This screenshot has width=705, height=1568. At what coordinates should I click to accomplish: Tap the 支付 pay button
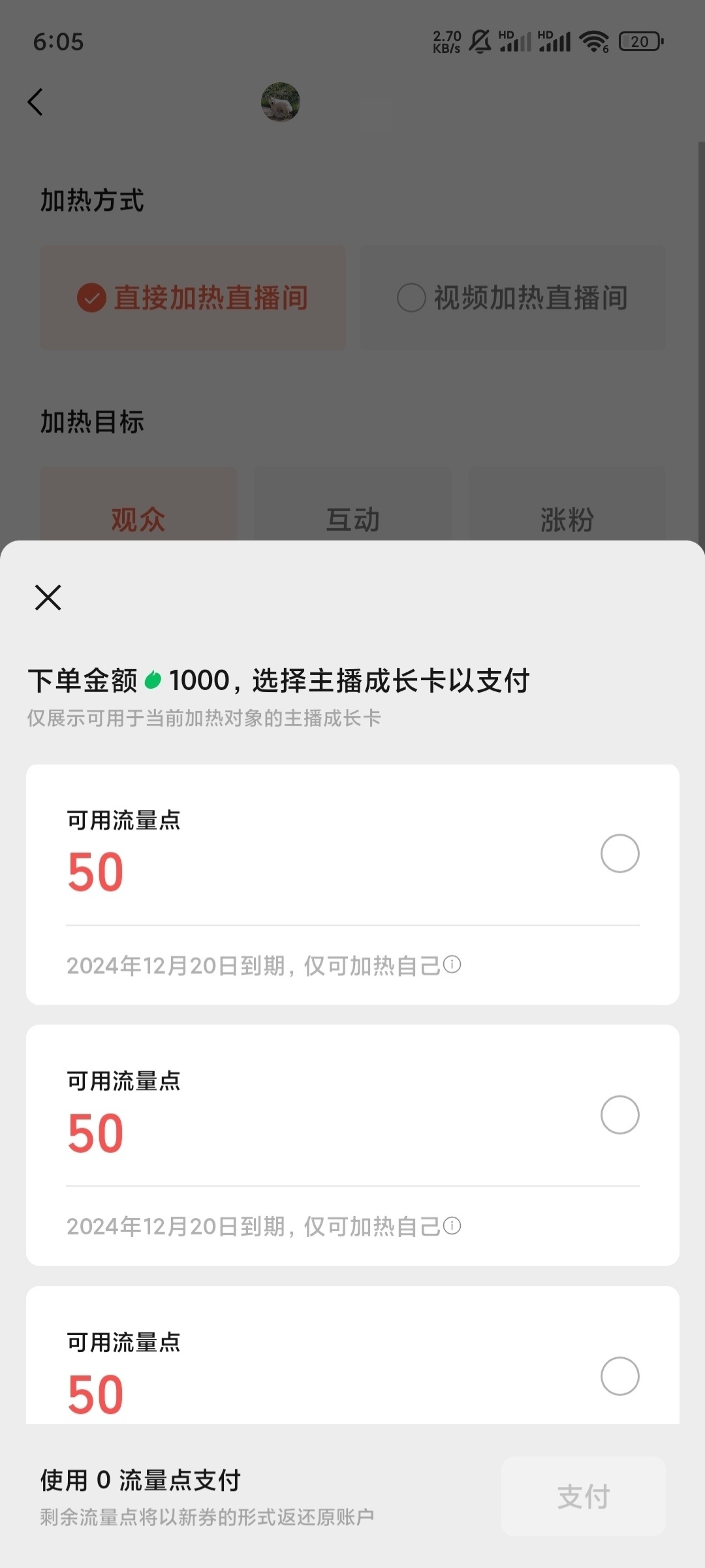583,1496
